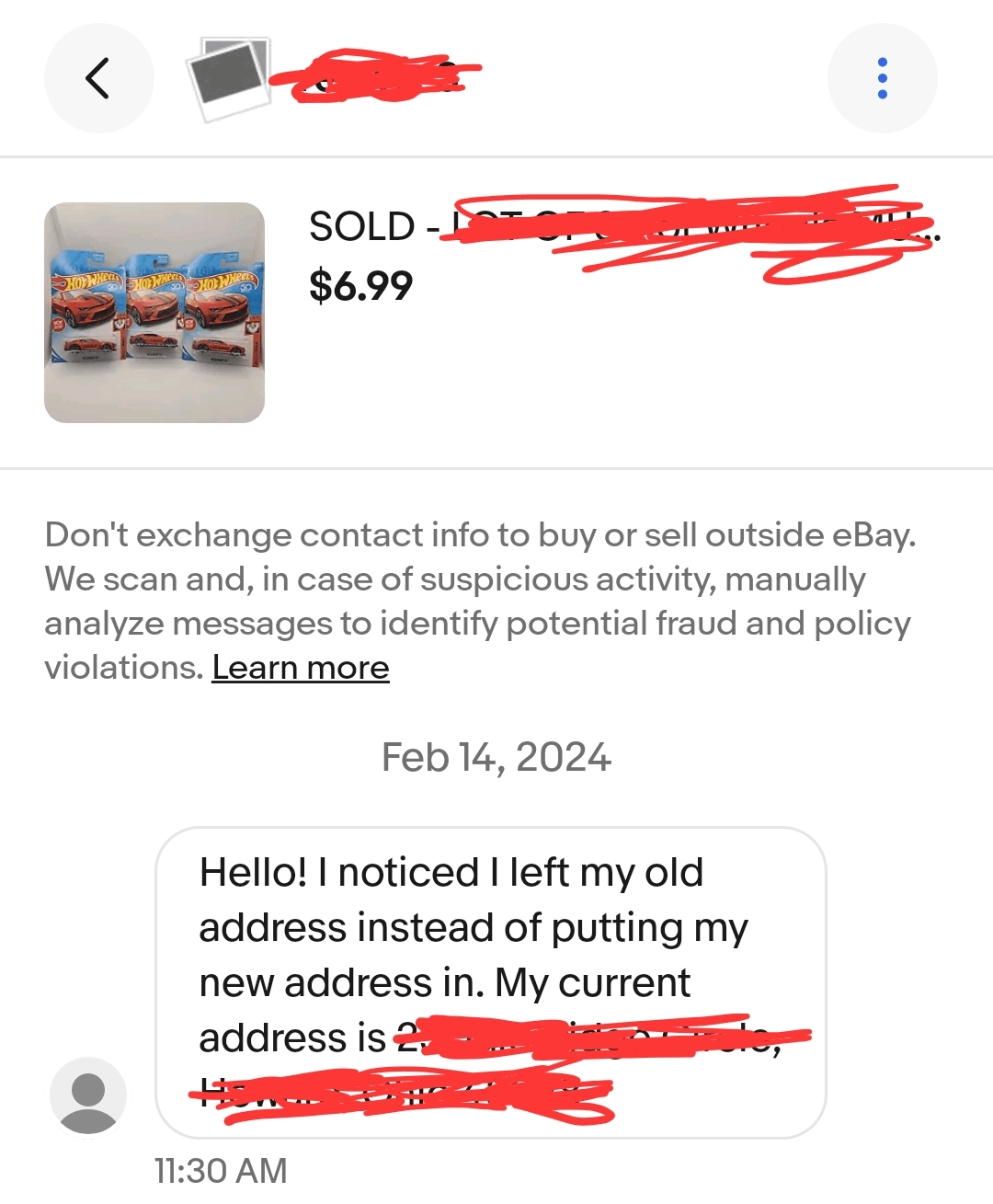Tap the vertical ellipsis for conversation options
The image size is (993, 1204).
(882, 78)
